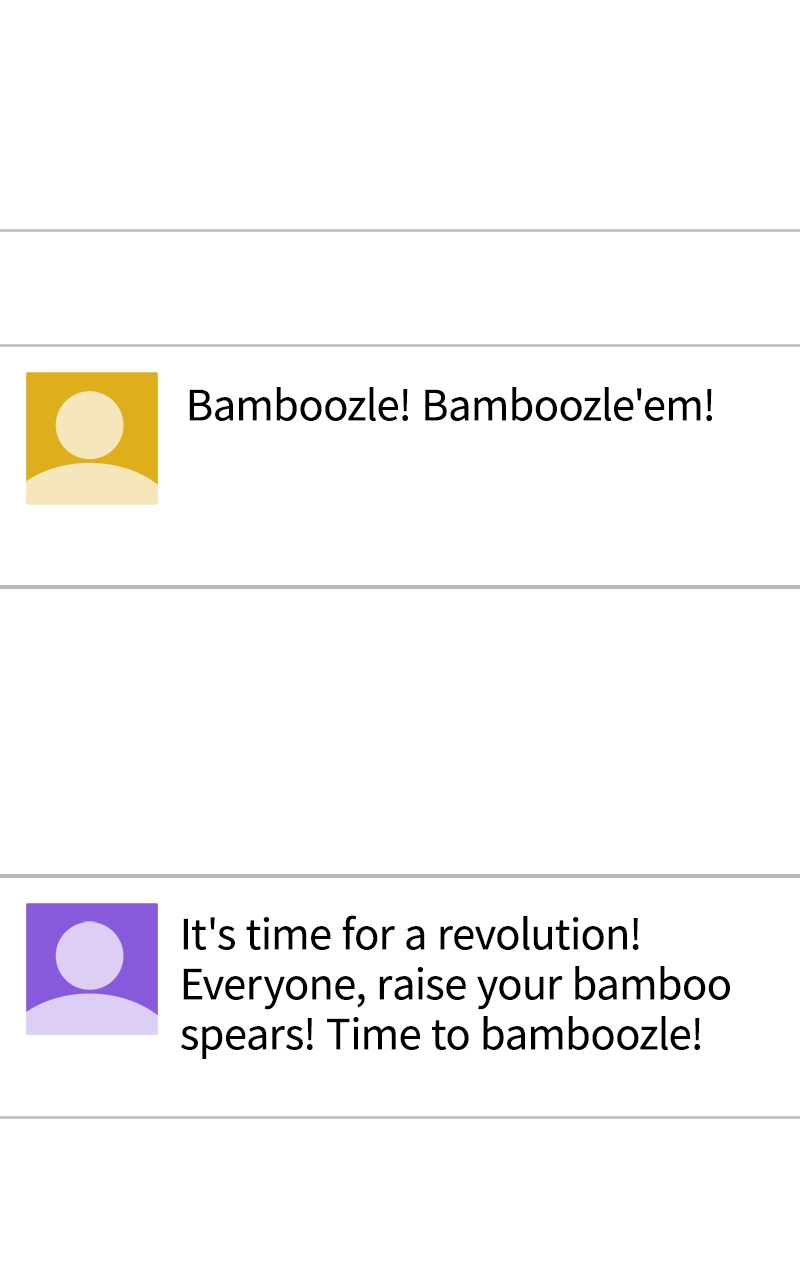View the profile of the yellow avatar user

pos(92,438)
